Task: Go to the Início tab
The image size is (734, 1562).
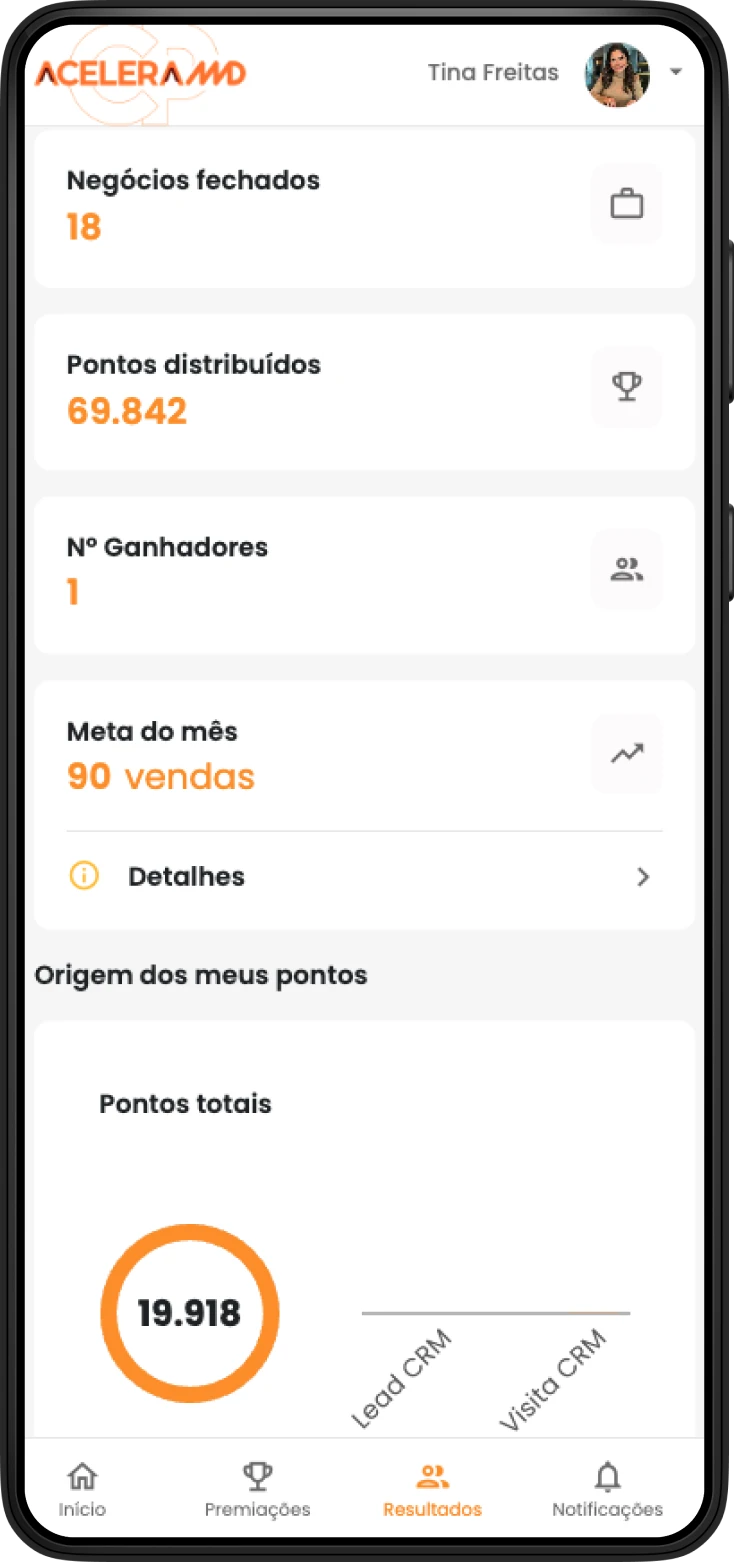Action: point(82,1489)
